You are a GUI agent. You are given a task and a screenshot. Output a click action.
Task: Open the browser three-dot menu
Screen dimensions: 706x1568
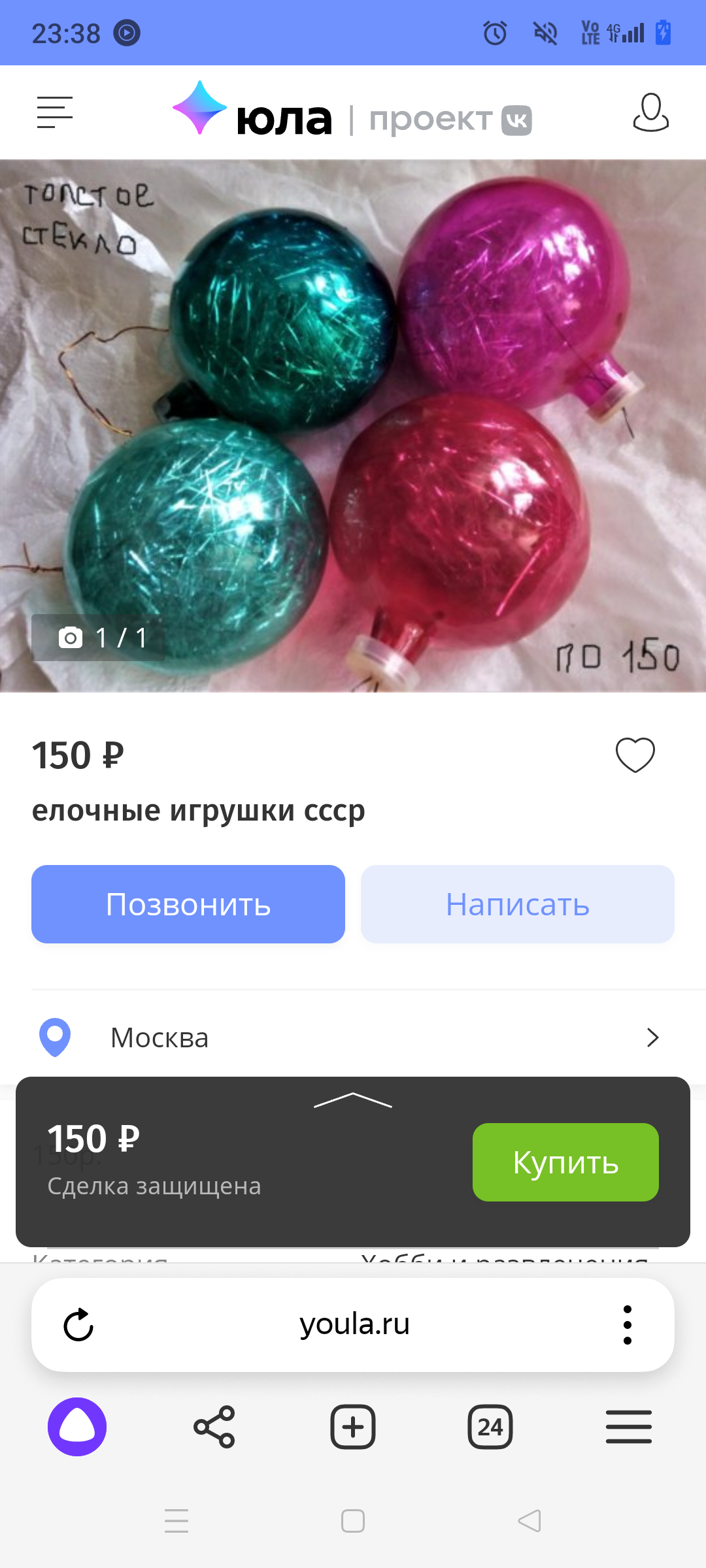628,1325
